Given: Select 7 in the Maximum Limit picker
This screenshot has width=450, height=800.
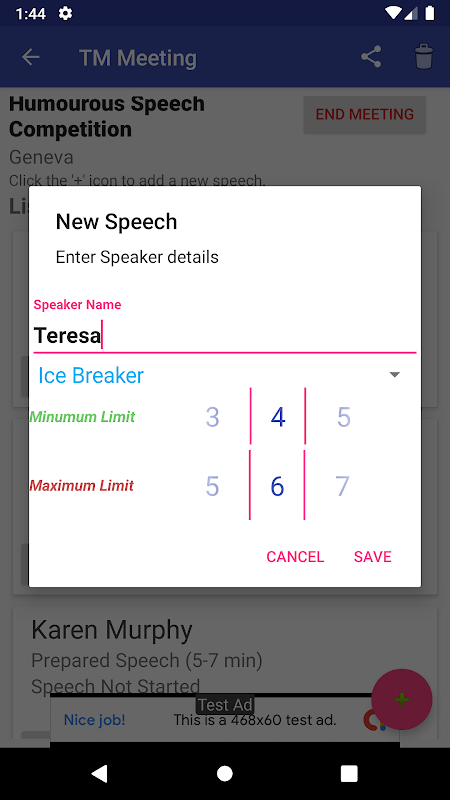Looking at the screenshot, I should click(x=342, y=486).
